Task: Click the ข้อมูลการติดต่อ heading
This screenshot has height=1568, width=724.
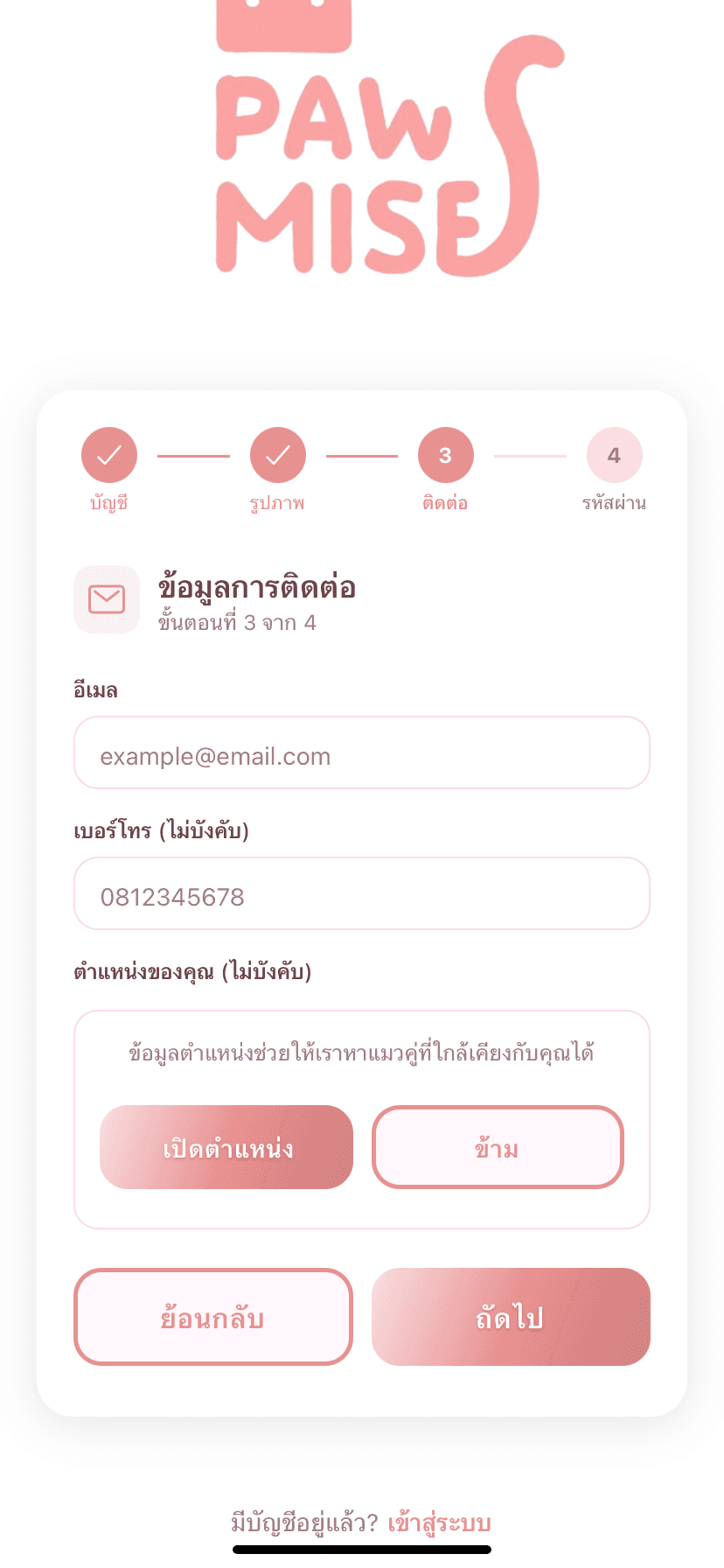Action: [257, 587]
